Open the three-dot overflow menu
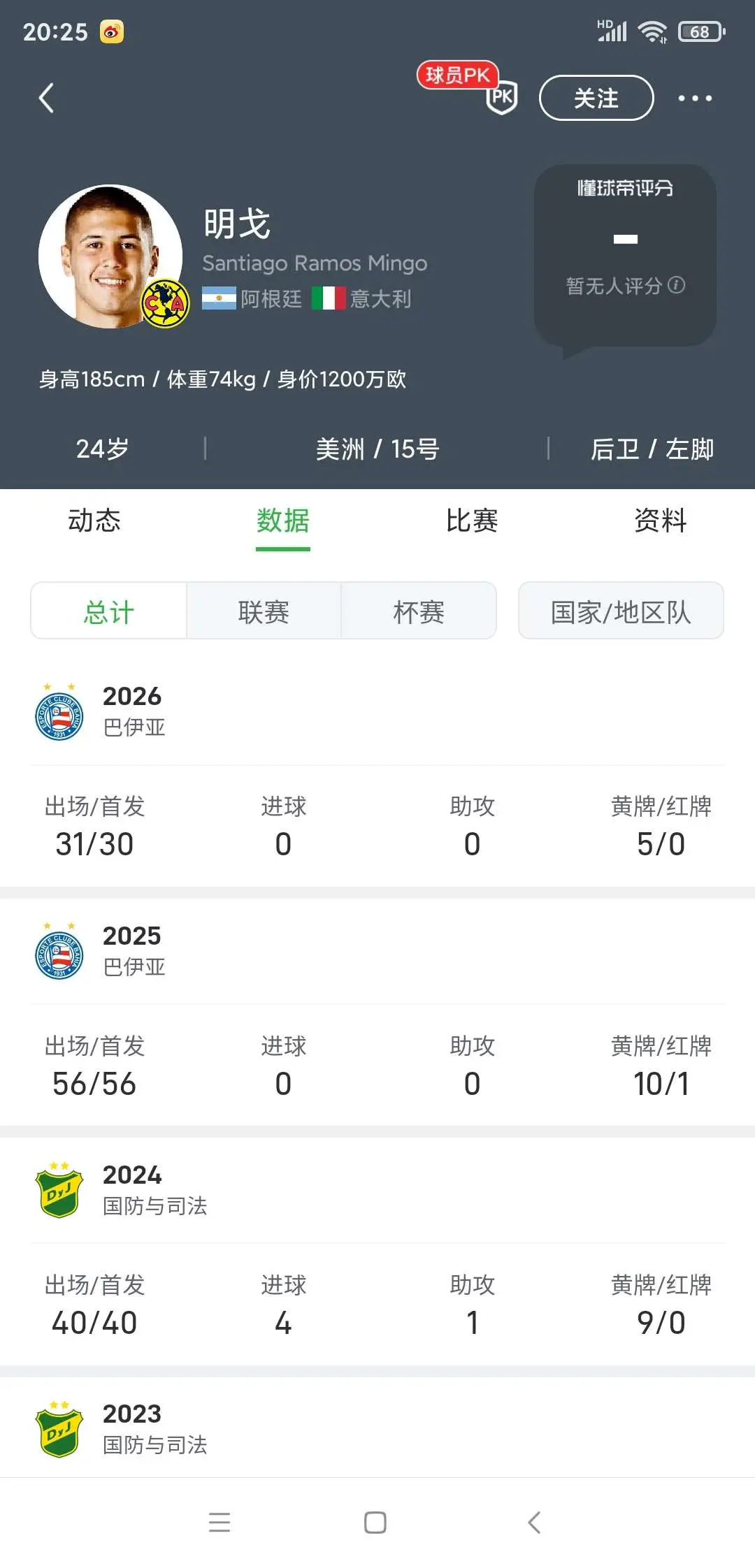 pyautogui.click(x=695, y=99)
